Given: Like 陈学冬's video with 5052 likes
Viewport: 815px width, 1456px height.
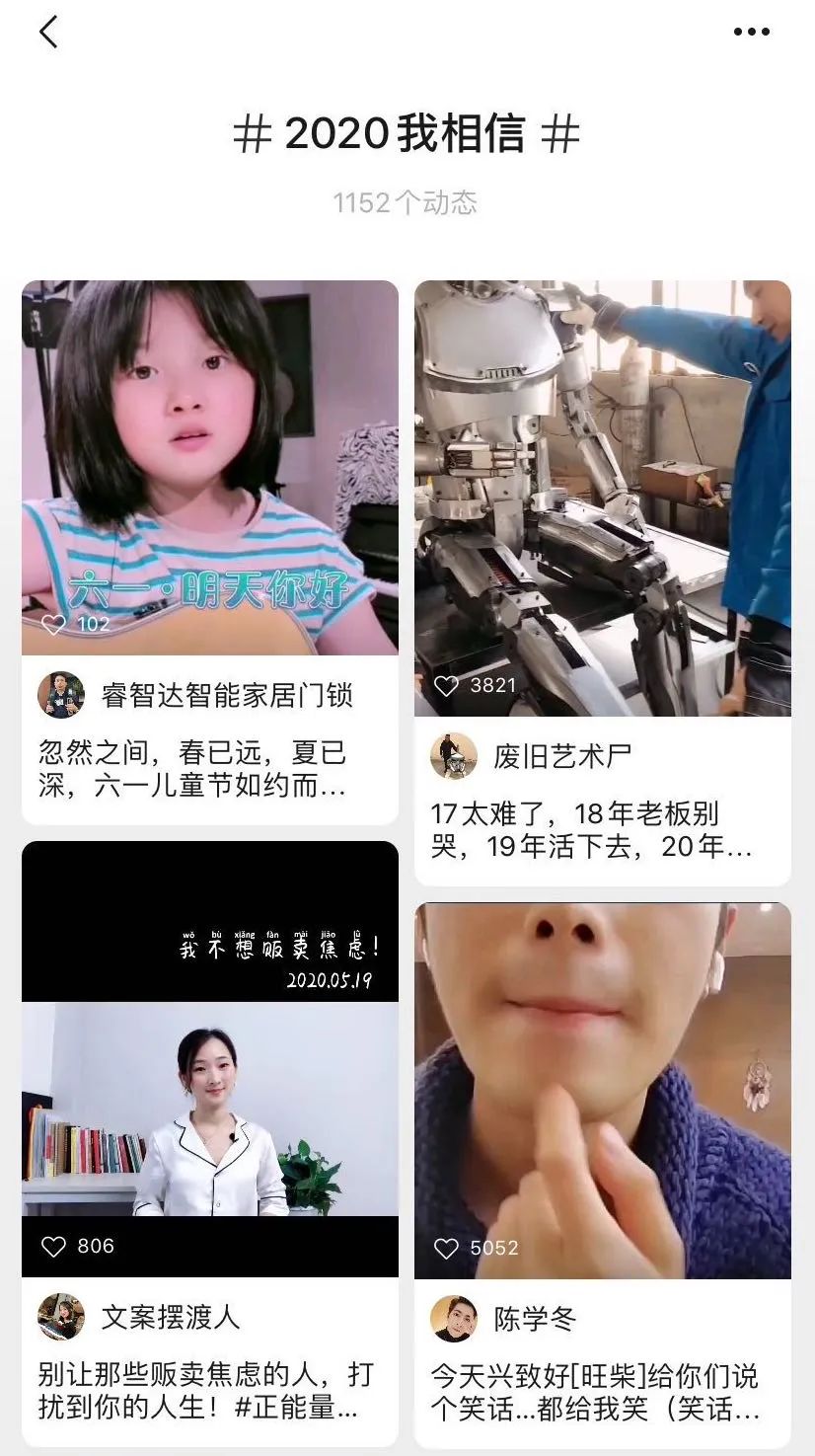Looking at the screenshot, I should (x=447, y=1249).
